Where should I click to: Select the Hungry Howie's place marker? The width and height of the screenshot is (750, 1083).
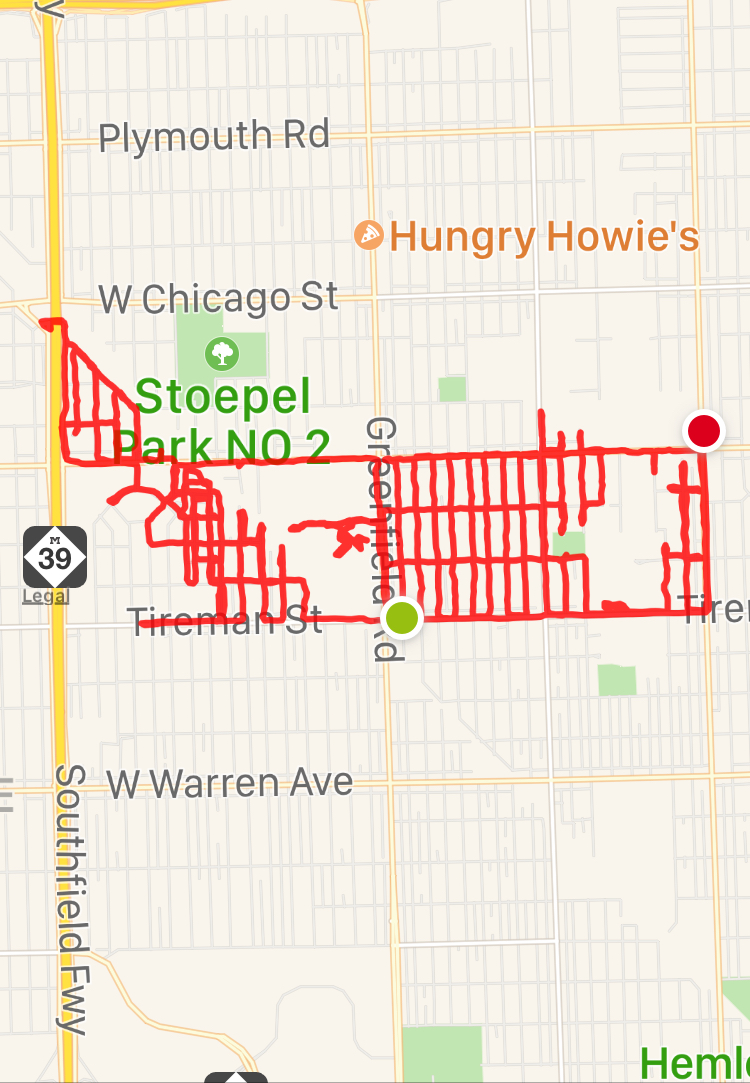tap(369, 236)
